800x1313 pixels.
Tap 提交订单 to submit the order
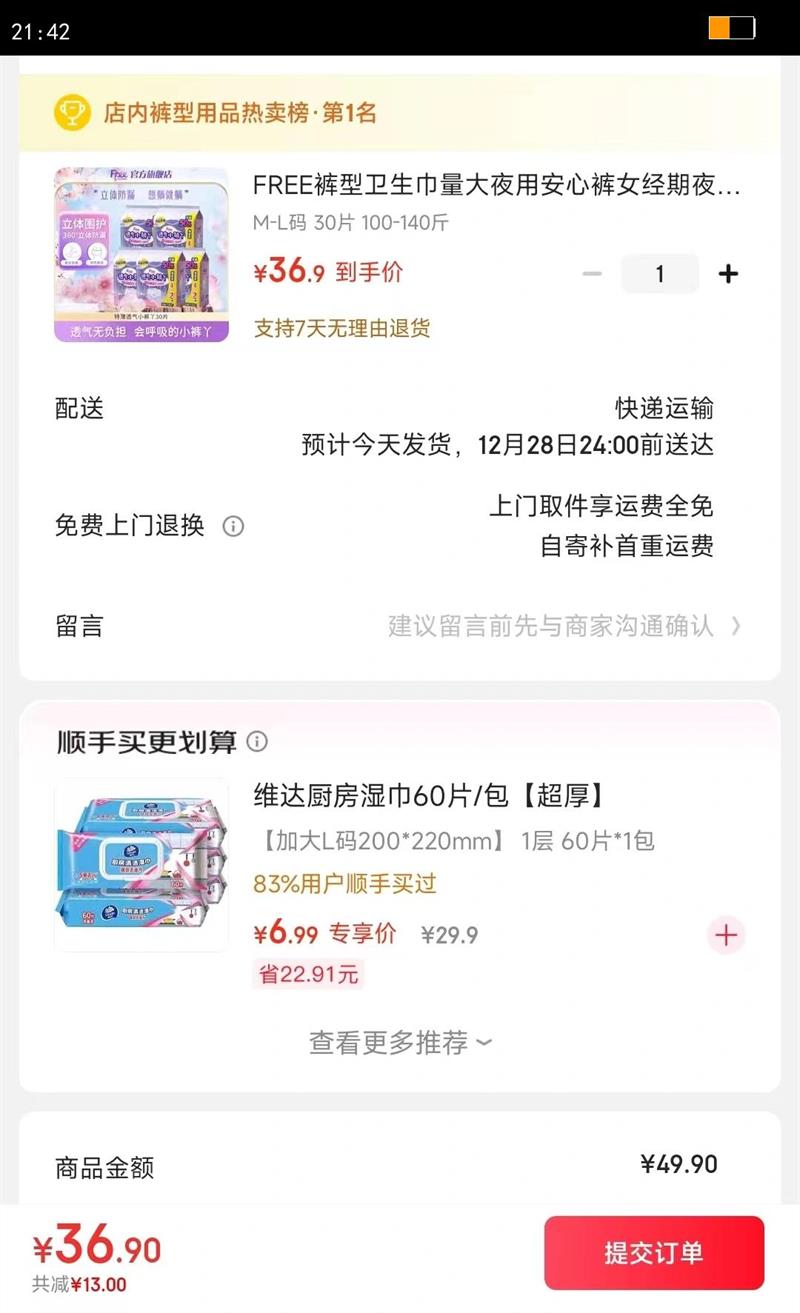[x=654, y=1252]
